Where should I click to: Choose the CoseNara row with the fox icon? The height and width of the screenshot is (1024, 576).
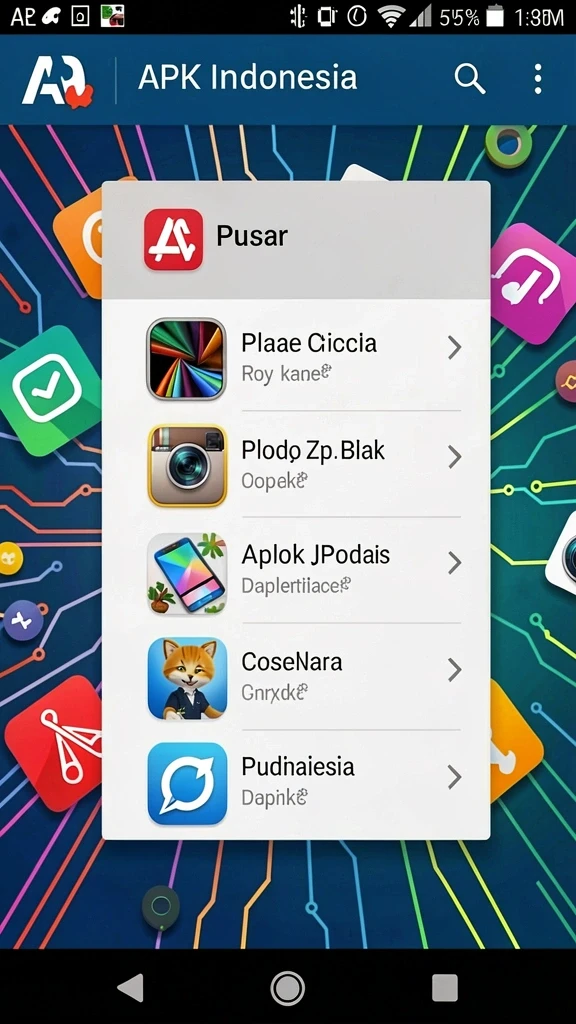pyautogui.click(x=296, y=677)
